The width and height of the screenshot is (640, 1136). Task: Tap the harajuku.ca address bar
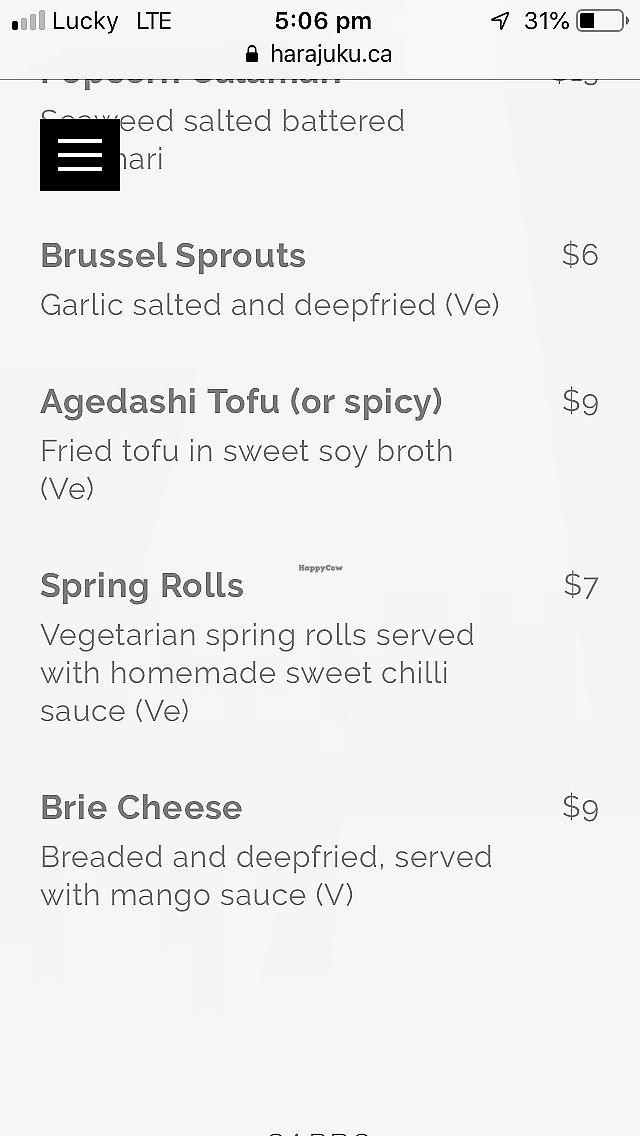pos(320,54)
